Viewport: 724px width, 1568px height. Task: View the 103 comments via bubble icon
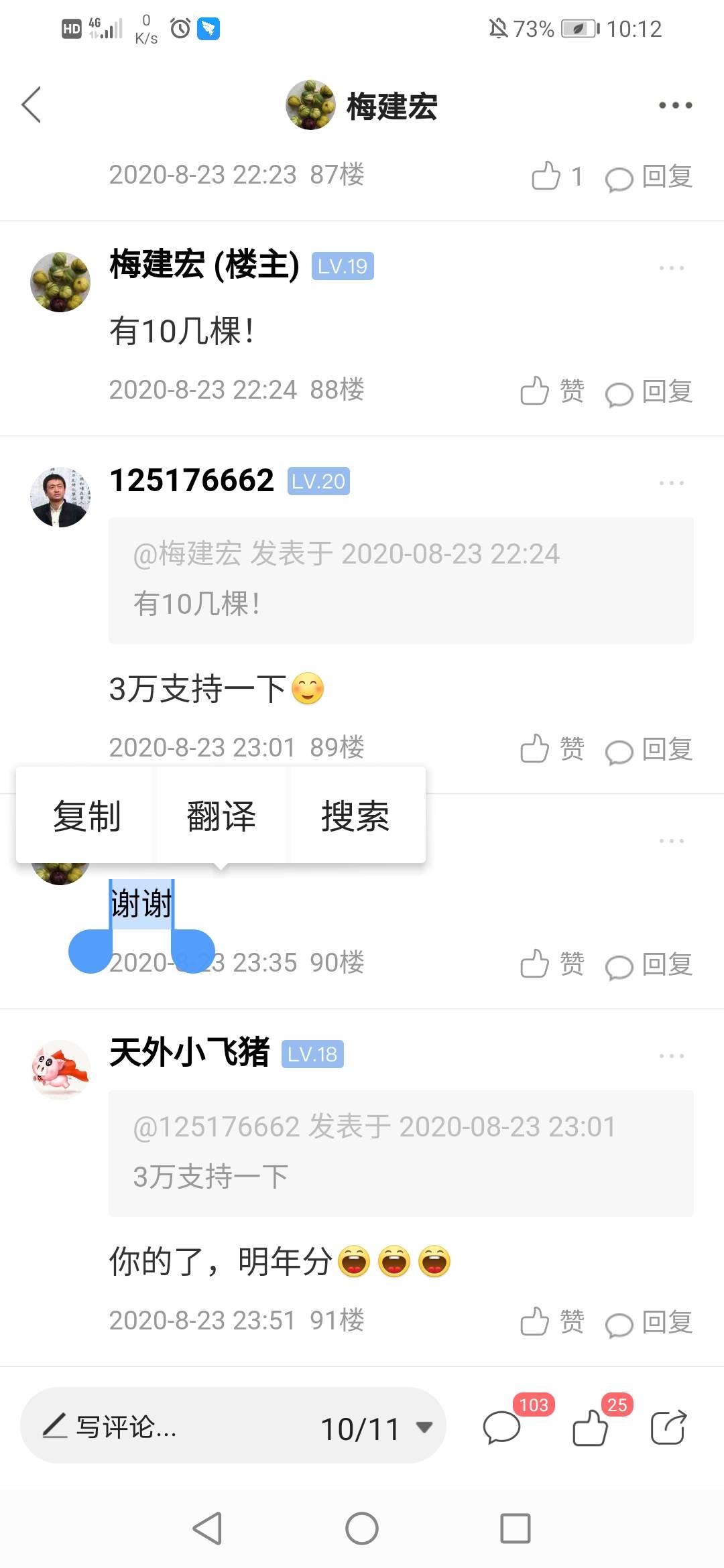click(503, 1427)
